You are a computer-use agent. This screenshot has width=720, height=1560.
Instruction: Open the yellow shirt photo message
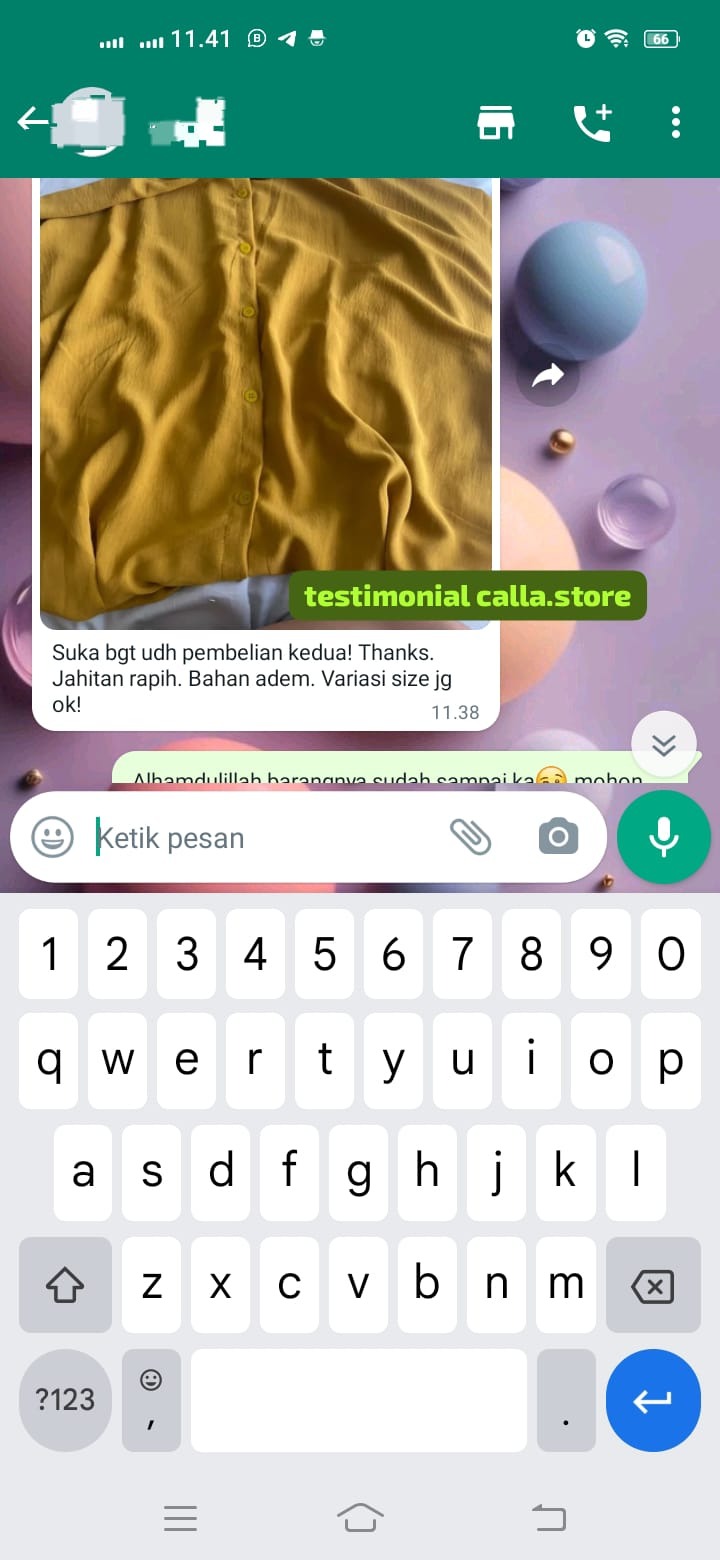[265, 400]
